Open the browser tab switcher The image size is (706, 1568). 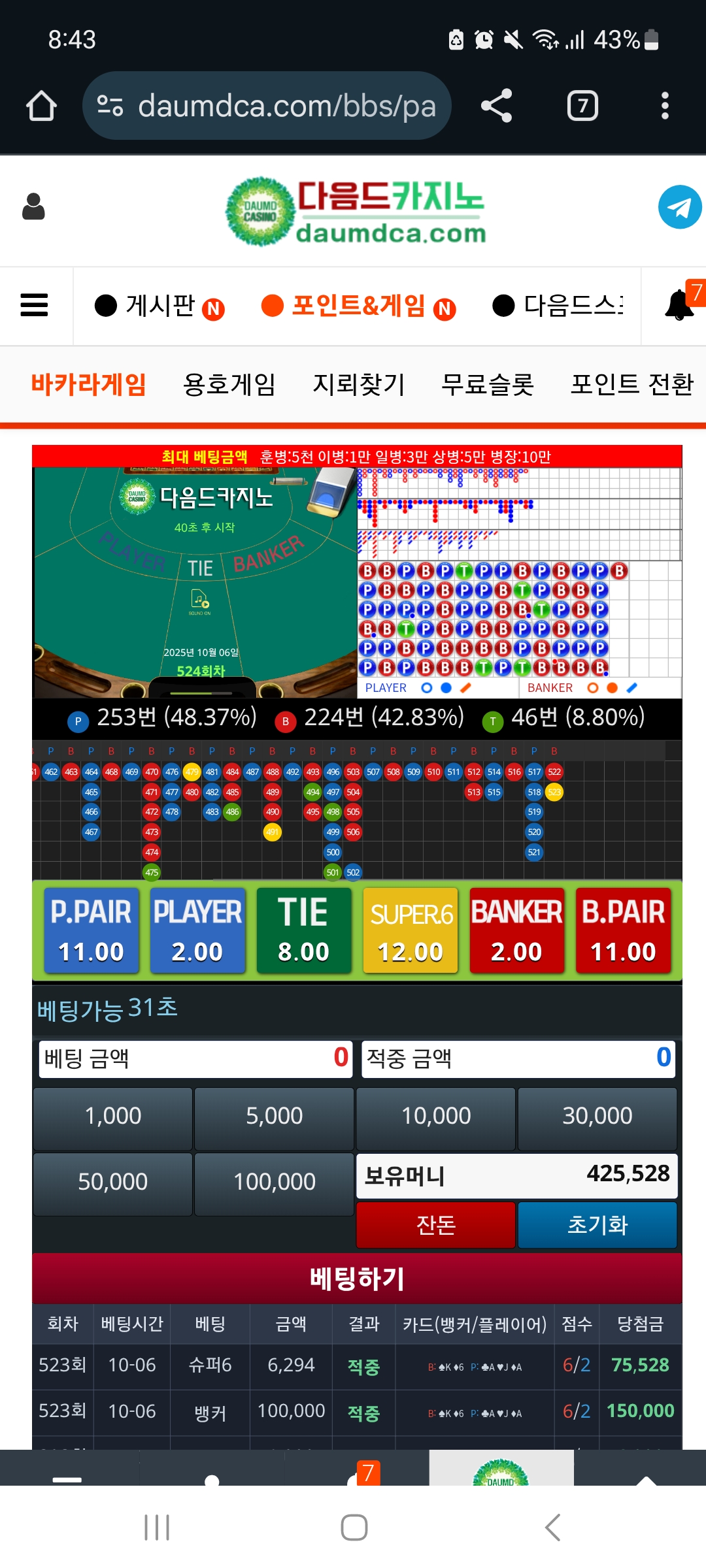582,106
